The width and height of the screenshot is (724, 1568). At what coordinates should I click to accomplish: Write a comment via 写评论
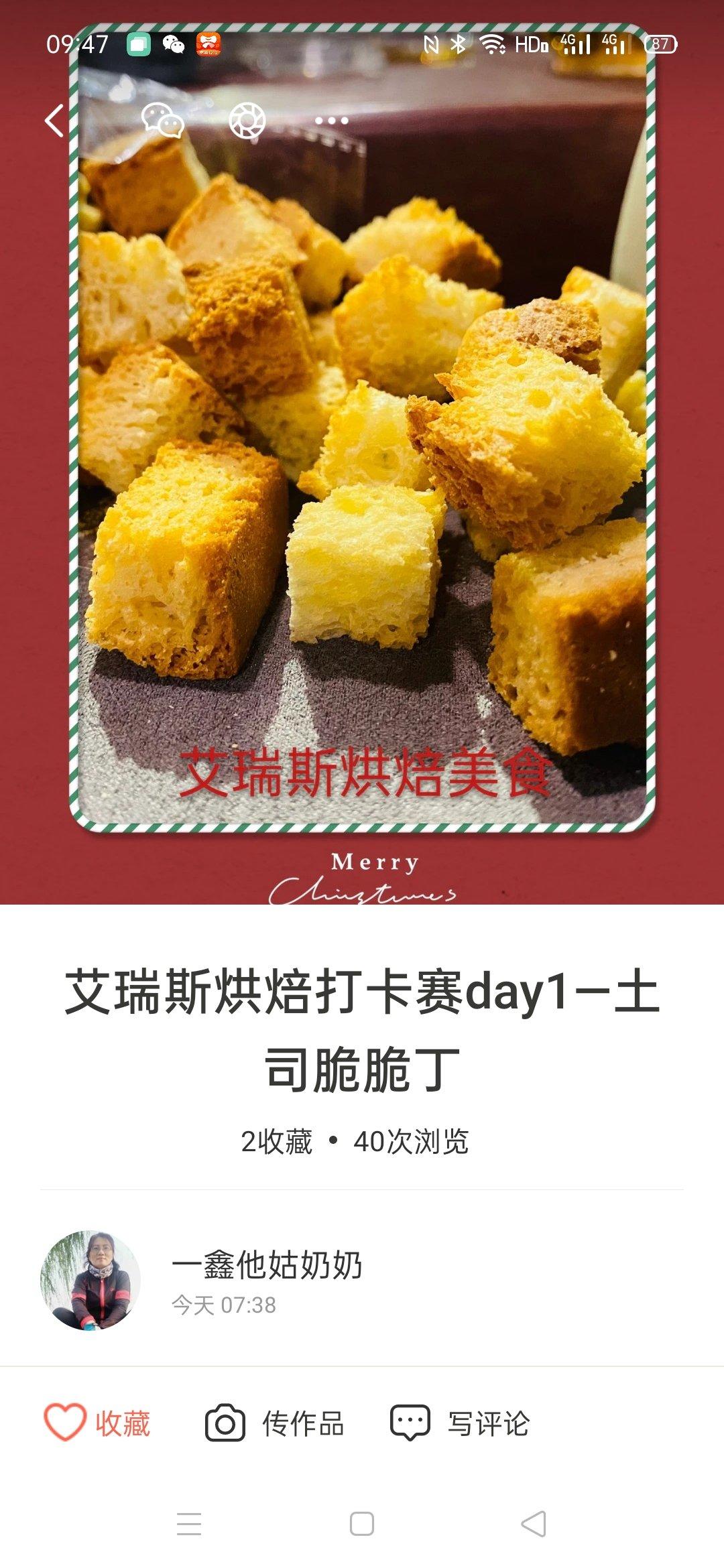461,1423
